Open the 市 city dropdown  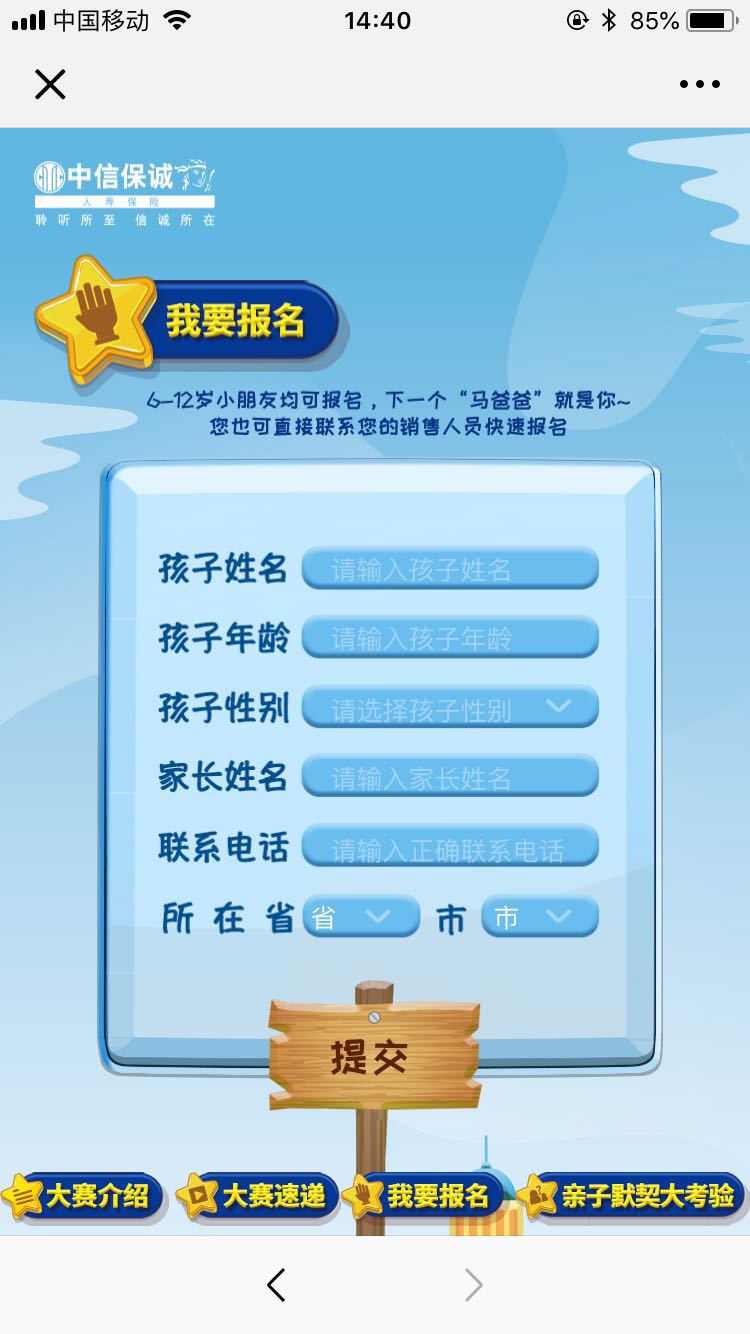point(540,916)
